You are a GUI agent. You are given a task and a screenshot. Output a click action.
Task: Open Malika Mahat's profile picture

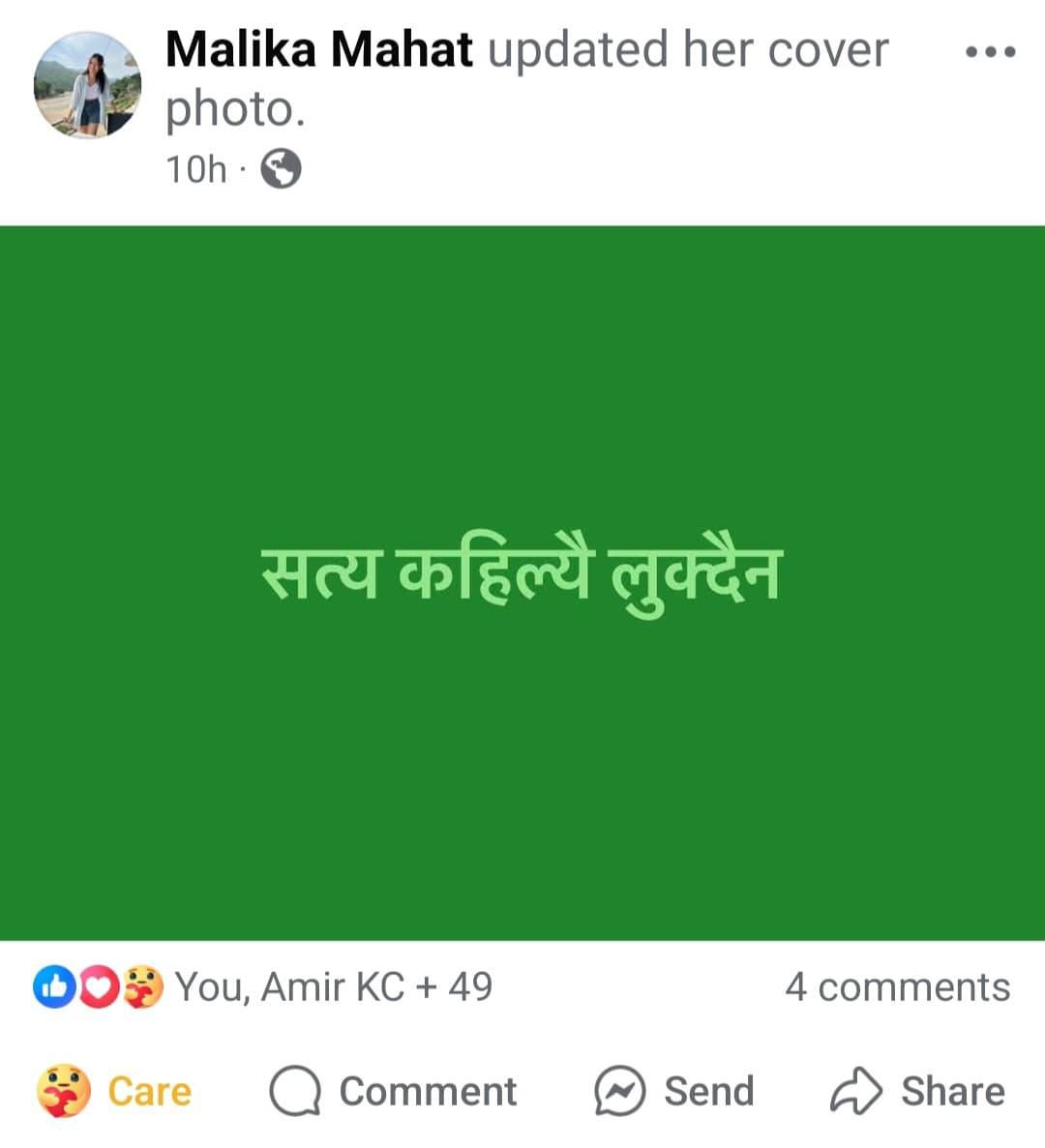pos(87,85)
